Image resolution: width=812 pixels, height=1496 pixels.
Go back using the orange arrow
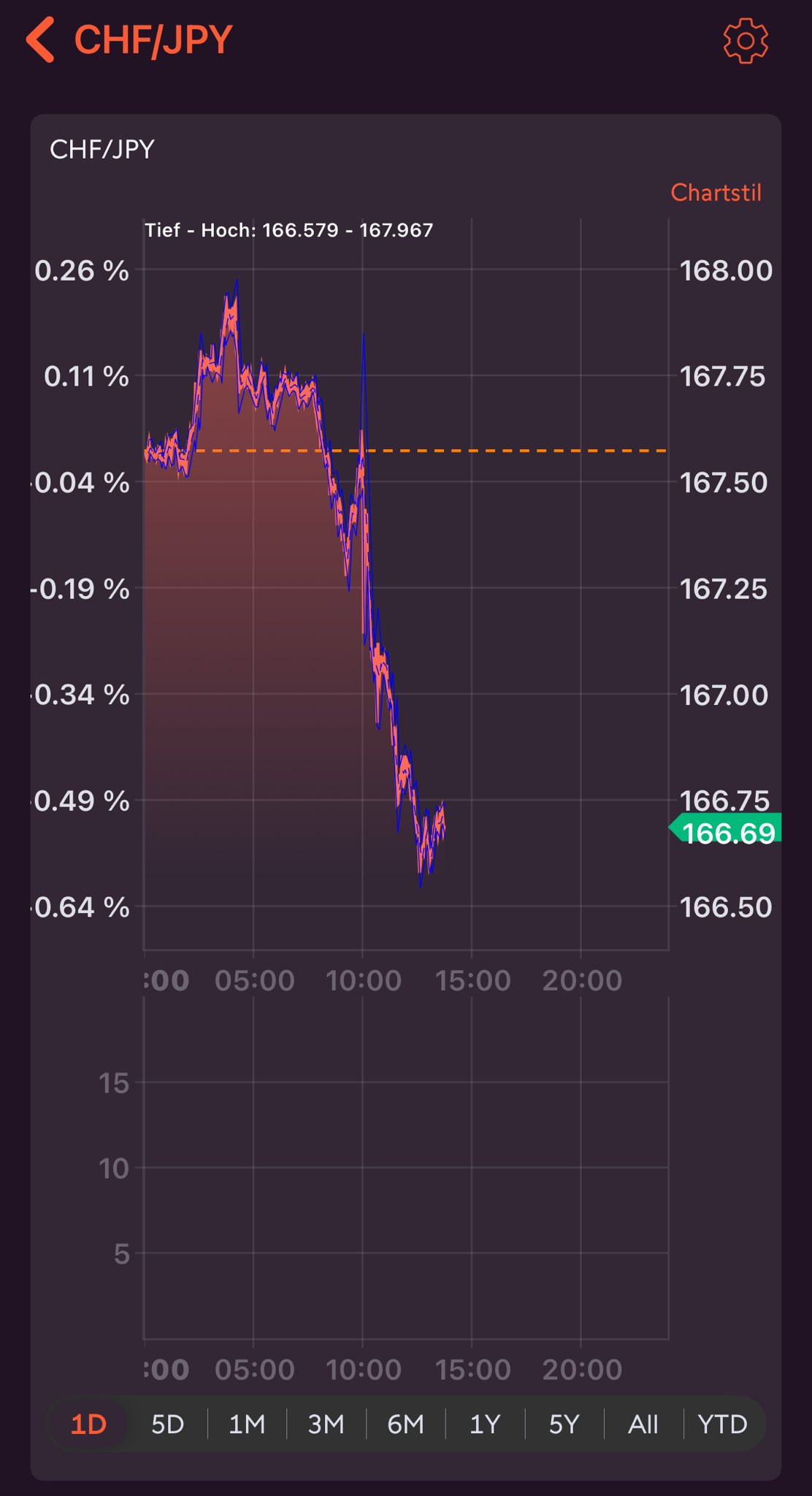point(40,40)
